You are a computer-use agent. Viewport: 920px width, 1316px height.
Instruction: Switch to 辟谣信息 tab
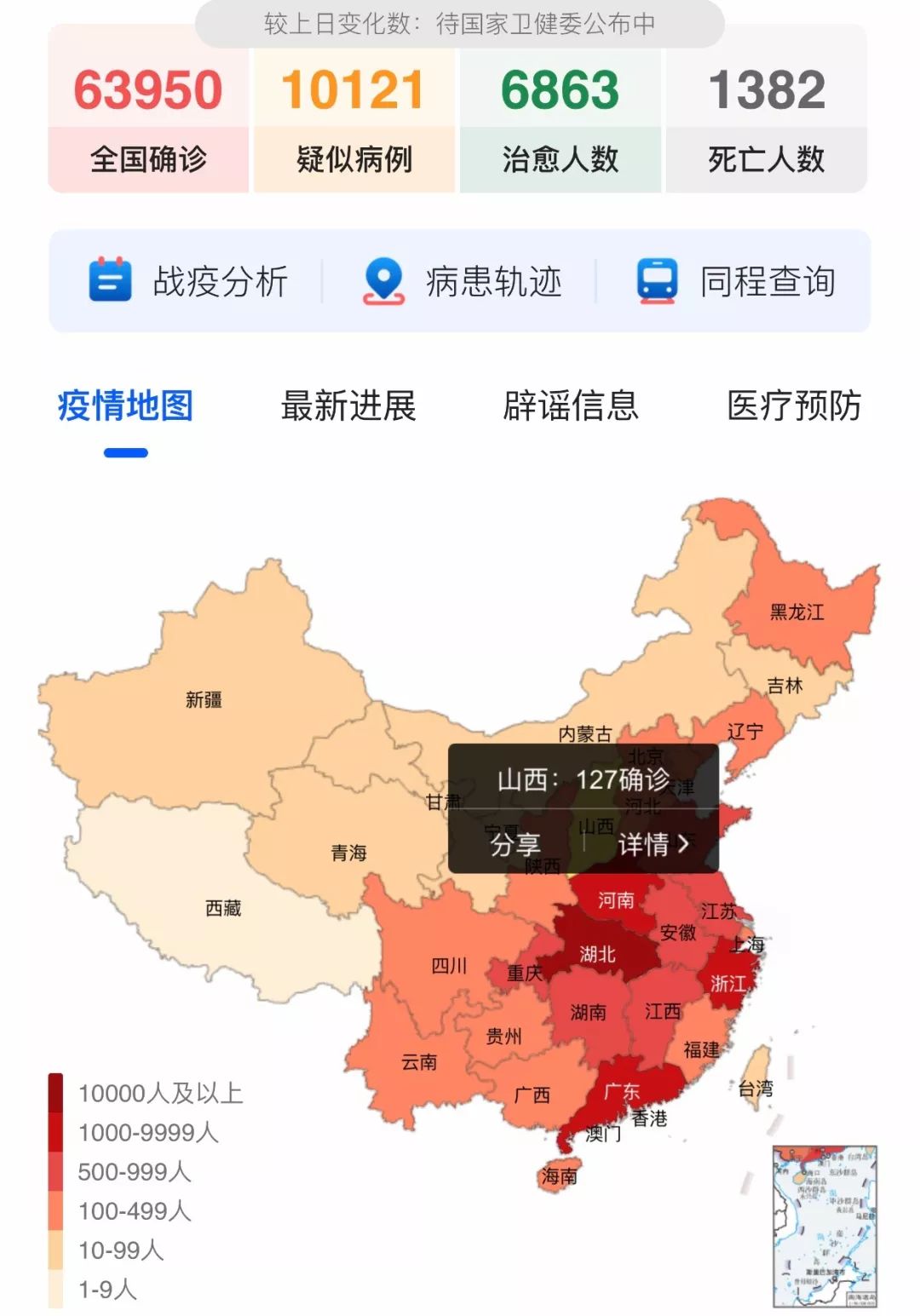571,405
